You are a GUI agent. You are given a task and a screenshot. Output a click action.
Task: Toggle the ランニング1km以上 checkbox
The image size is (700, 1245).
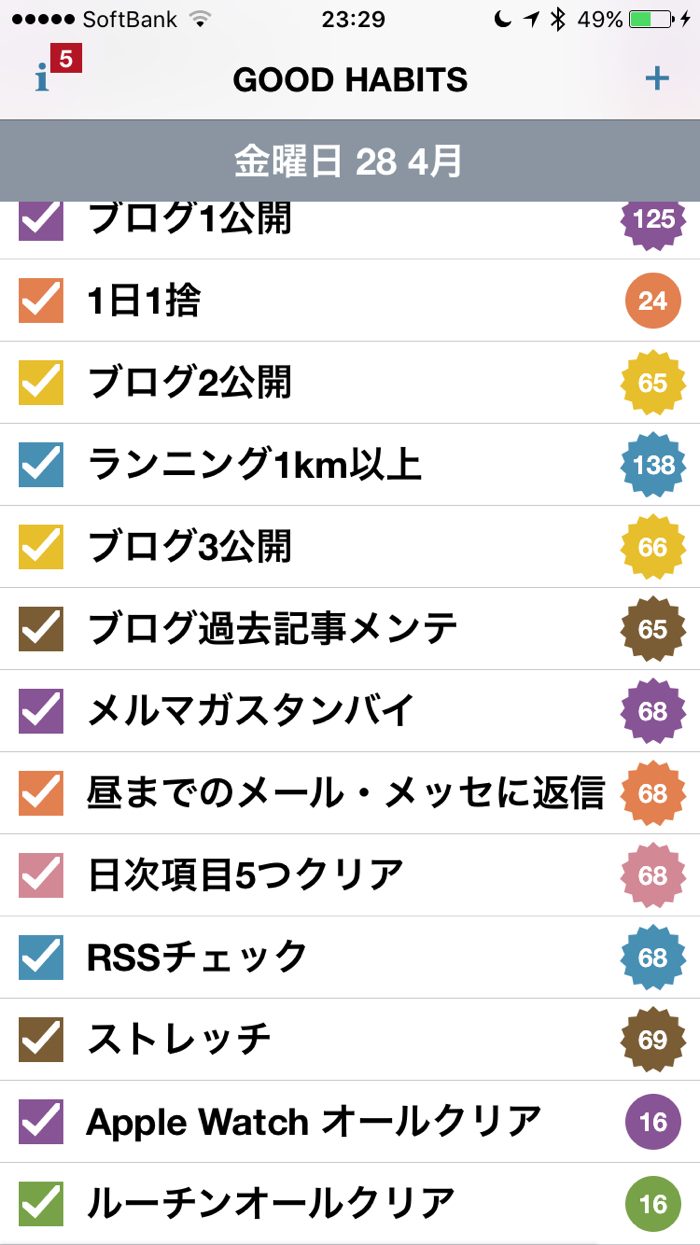point(41,465)
